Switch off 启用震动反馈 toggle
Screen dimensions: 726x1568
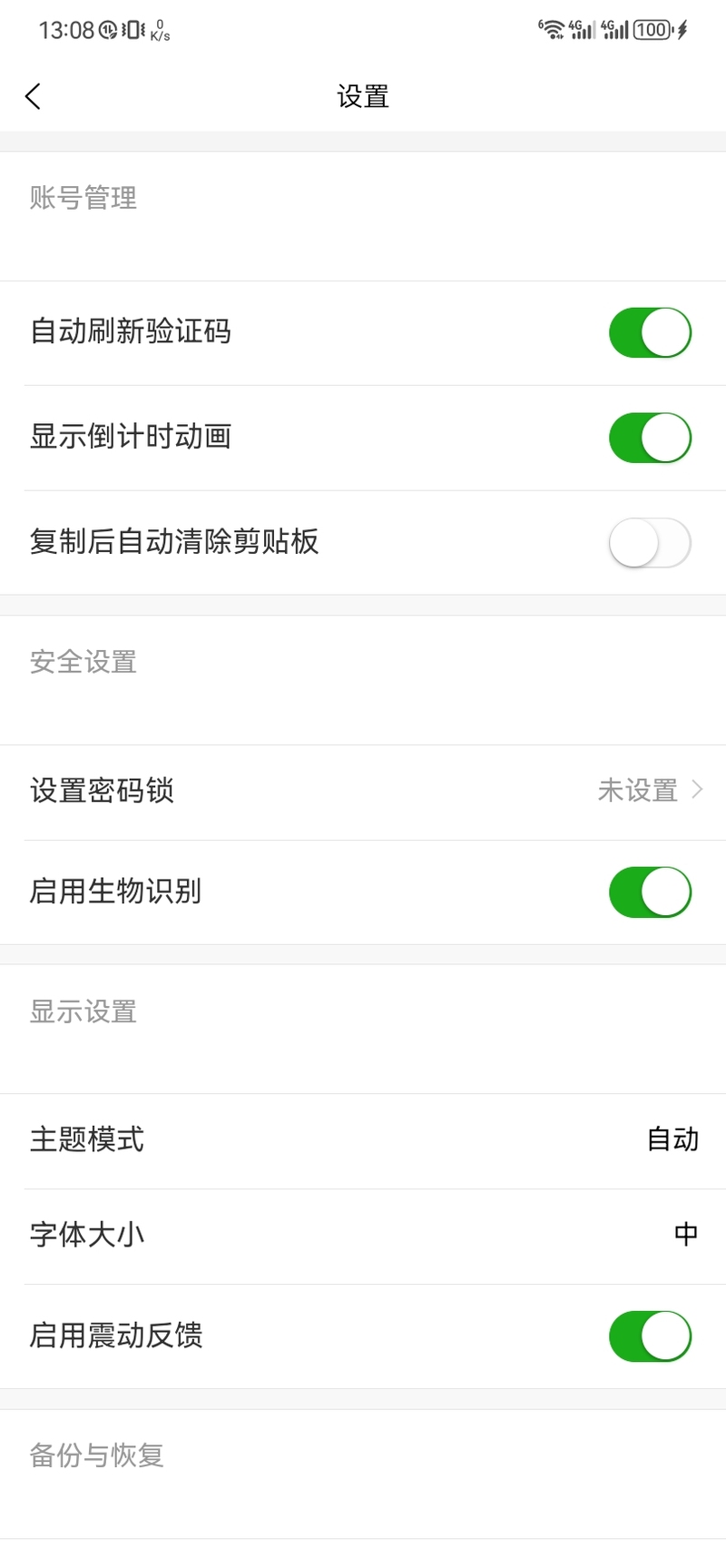coord(649,1336)
